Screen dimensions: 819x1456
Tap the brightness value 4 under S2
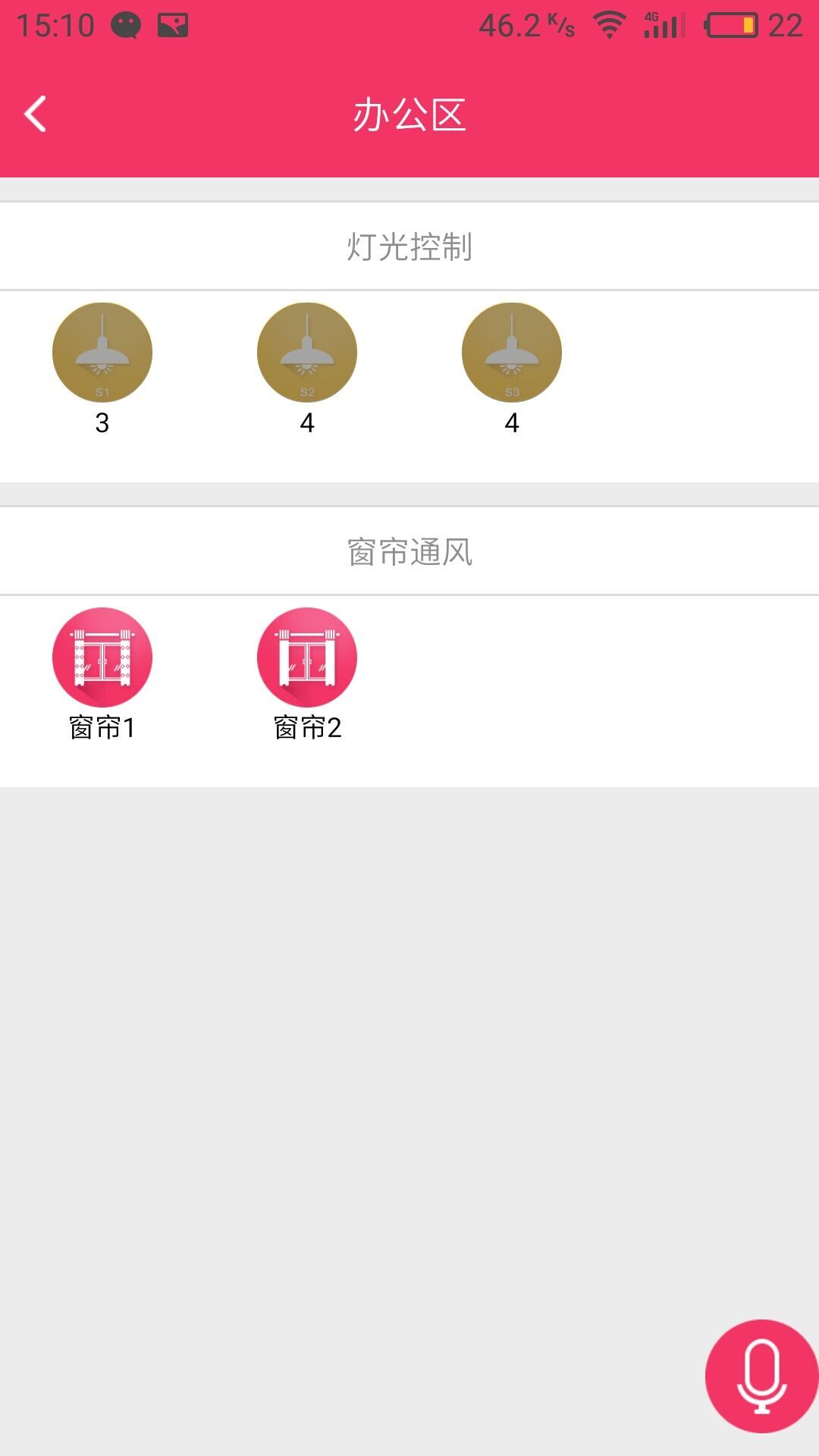click(307, 423)
